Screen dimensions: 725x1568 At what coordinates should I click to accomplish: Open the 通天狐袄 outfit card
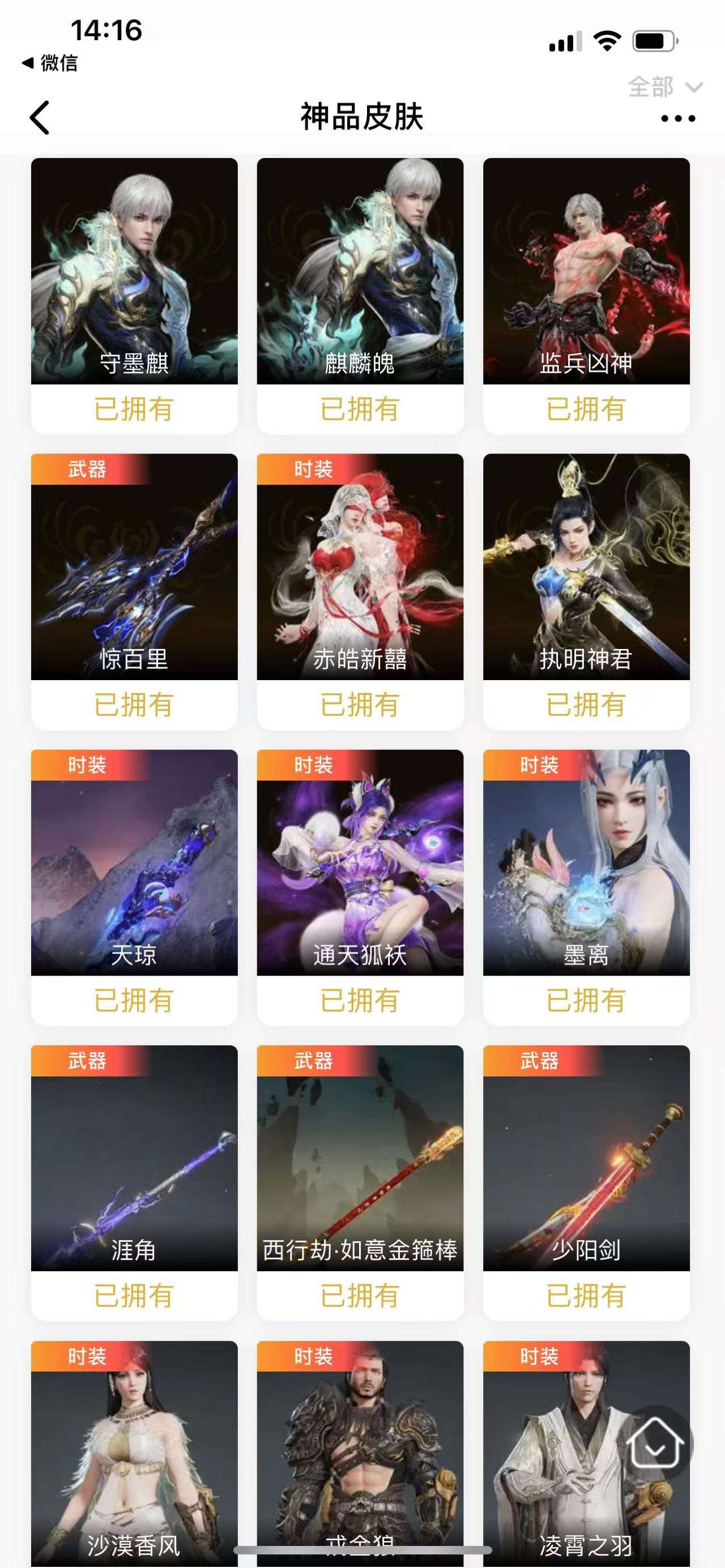click(x=360, y=863)
